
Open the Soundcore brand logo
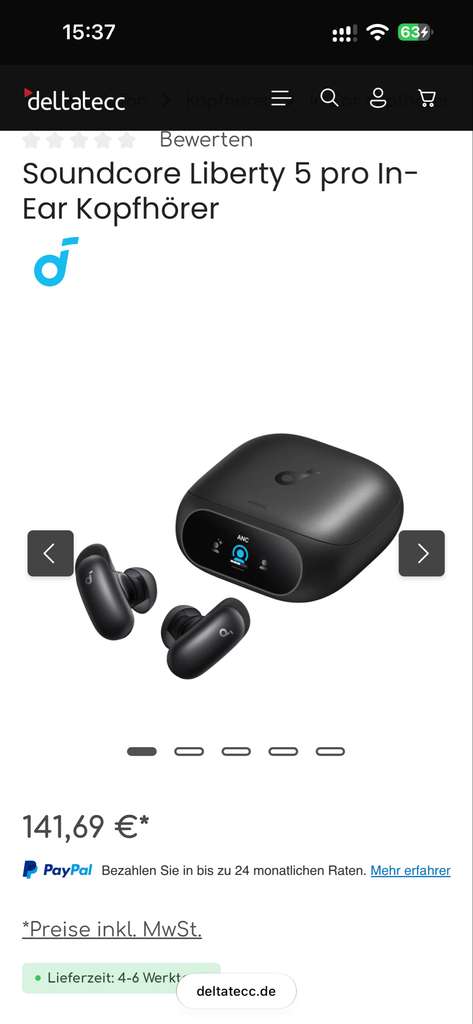click(56, 261)
